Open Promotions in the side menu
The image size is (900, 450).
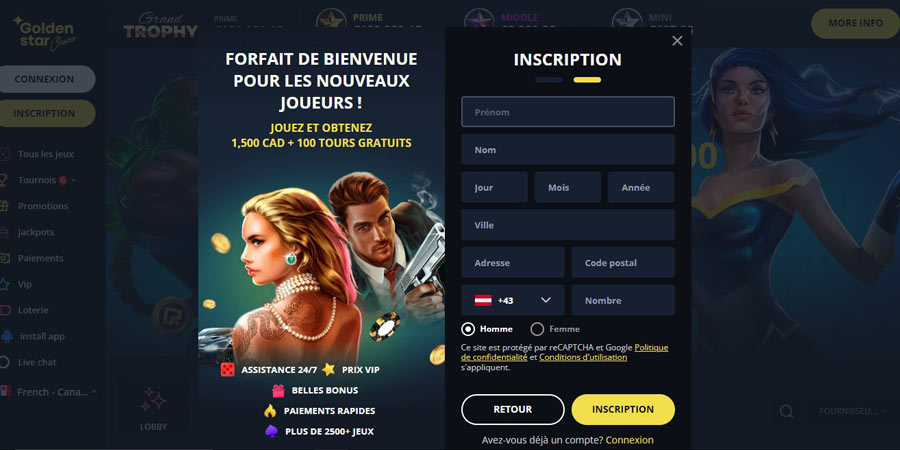43,206
